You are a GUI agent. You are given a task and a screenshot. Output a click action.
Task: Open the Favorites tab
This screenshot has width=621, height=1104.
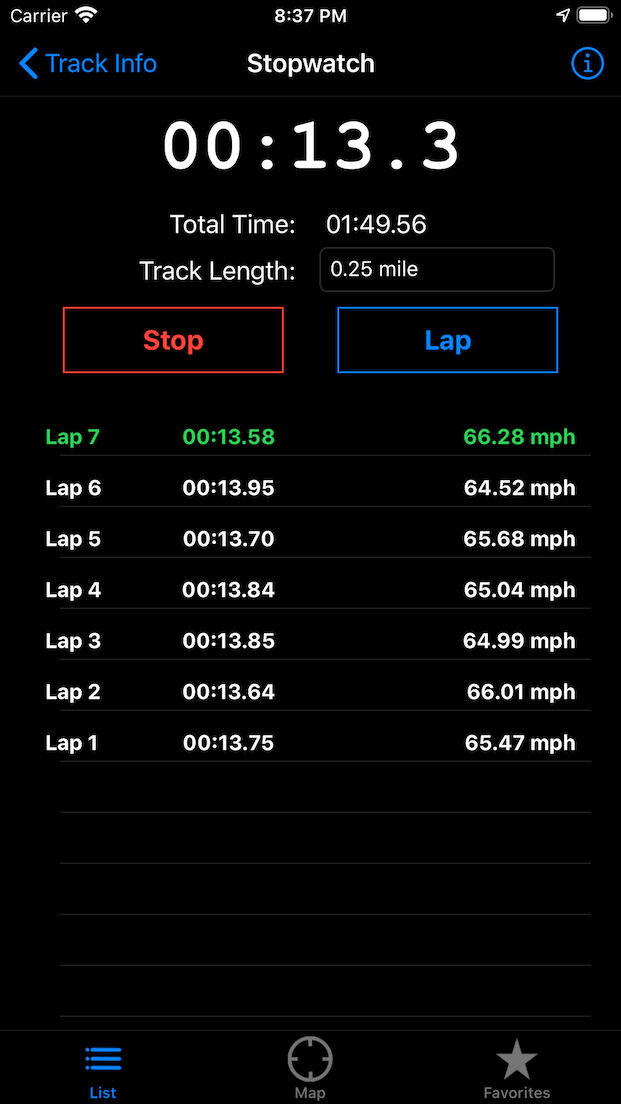pos(517,1069)
